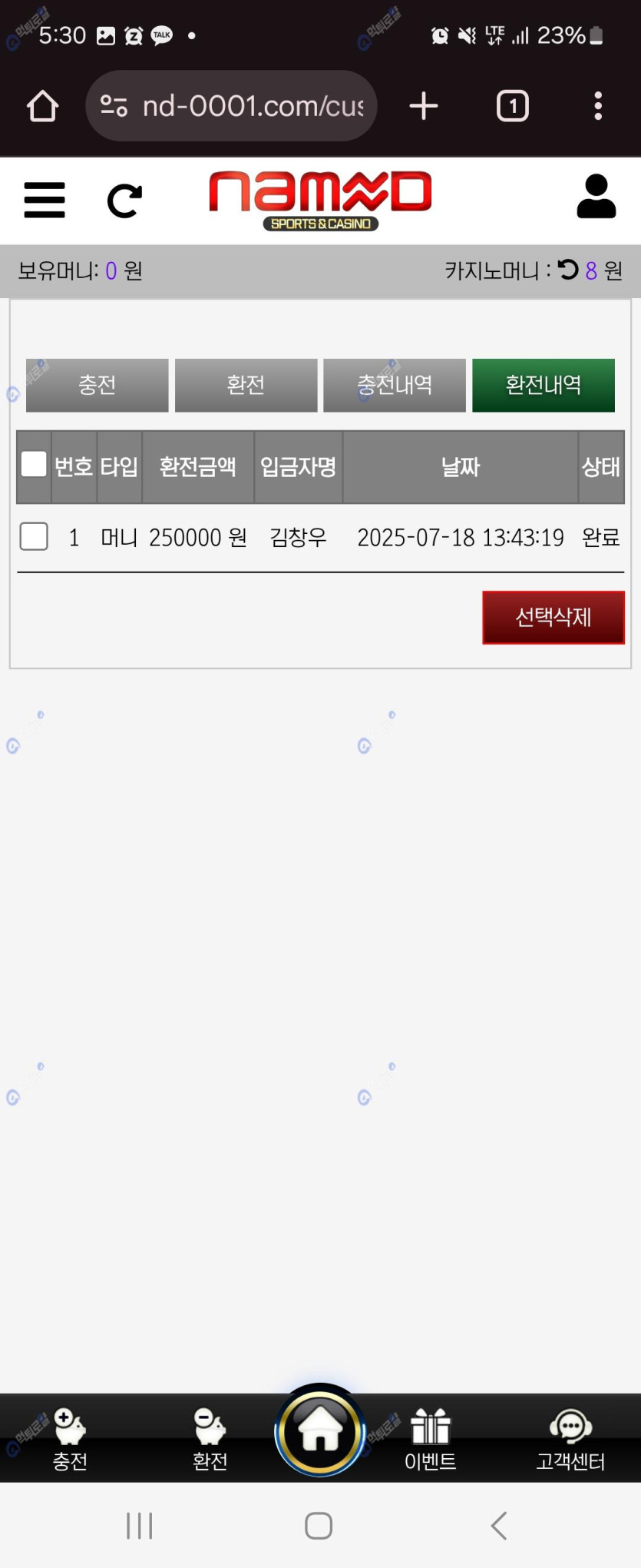Viewport: 641px width, 1568px height.
Task: Open a new browser tab
Action: coord(423,106)
